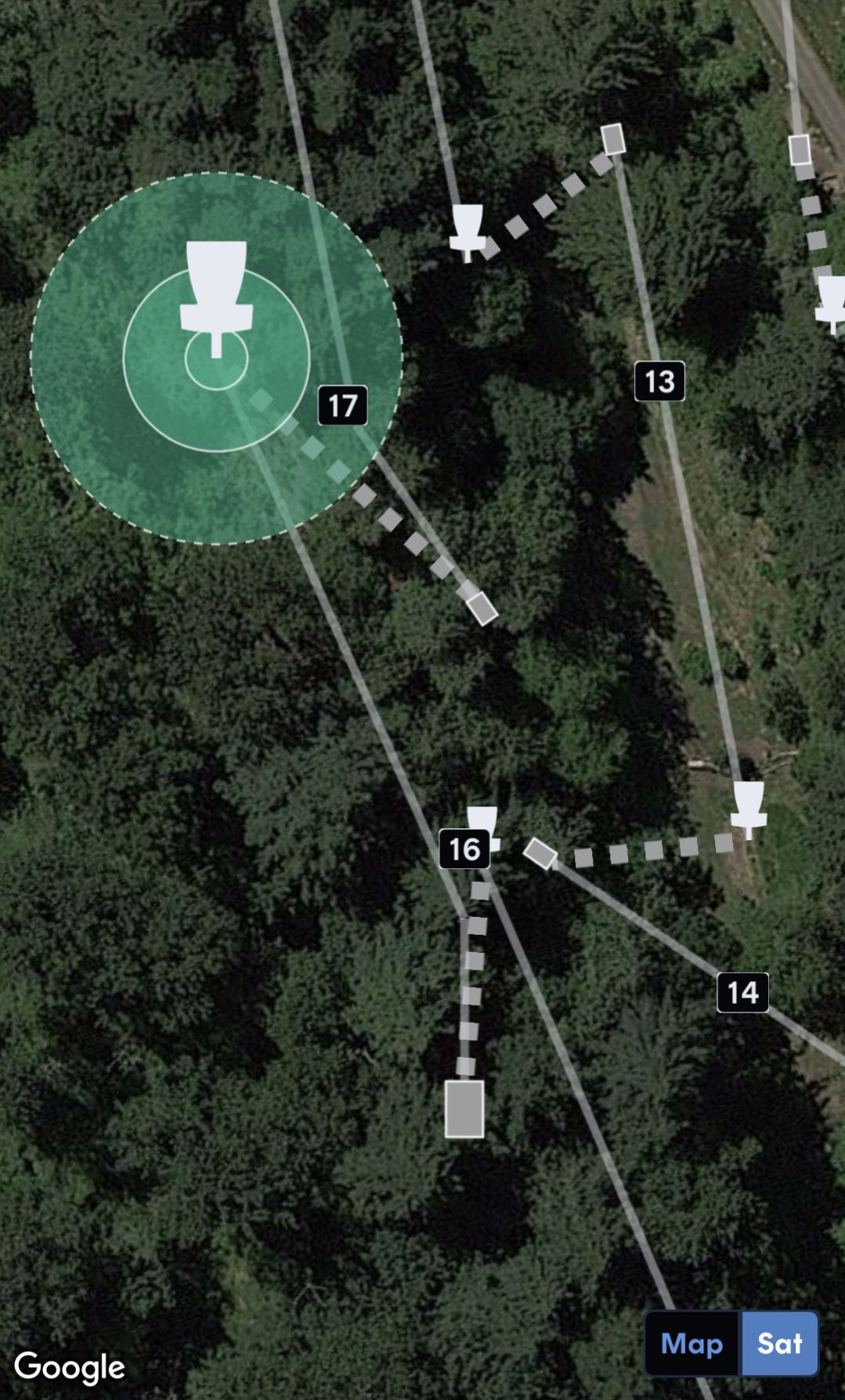Select hole 17 marker
This screenshot has height=1400, width=845.
(x=343, y=406)
